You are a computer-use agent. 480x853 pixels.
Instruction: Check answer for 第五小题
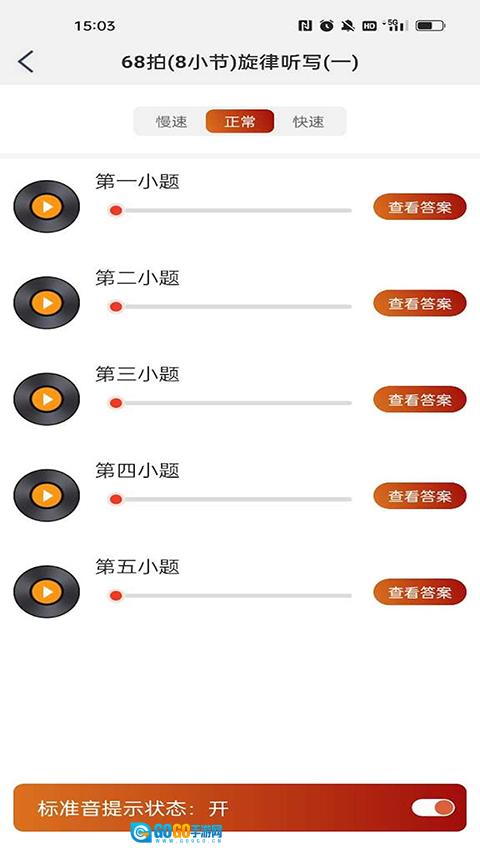pyautogui.click(x=420, y=592)
